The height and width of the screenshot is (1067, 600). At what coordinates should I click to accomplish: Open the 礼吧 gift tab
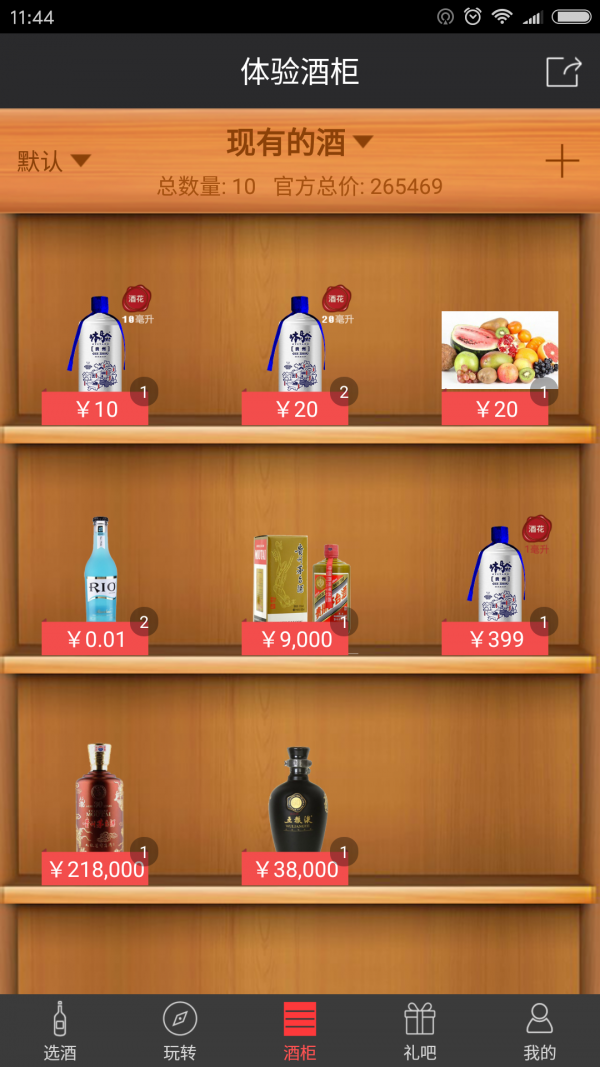pos(420,1030)
